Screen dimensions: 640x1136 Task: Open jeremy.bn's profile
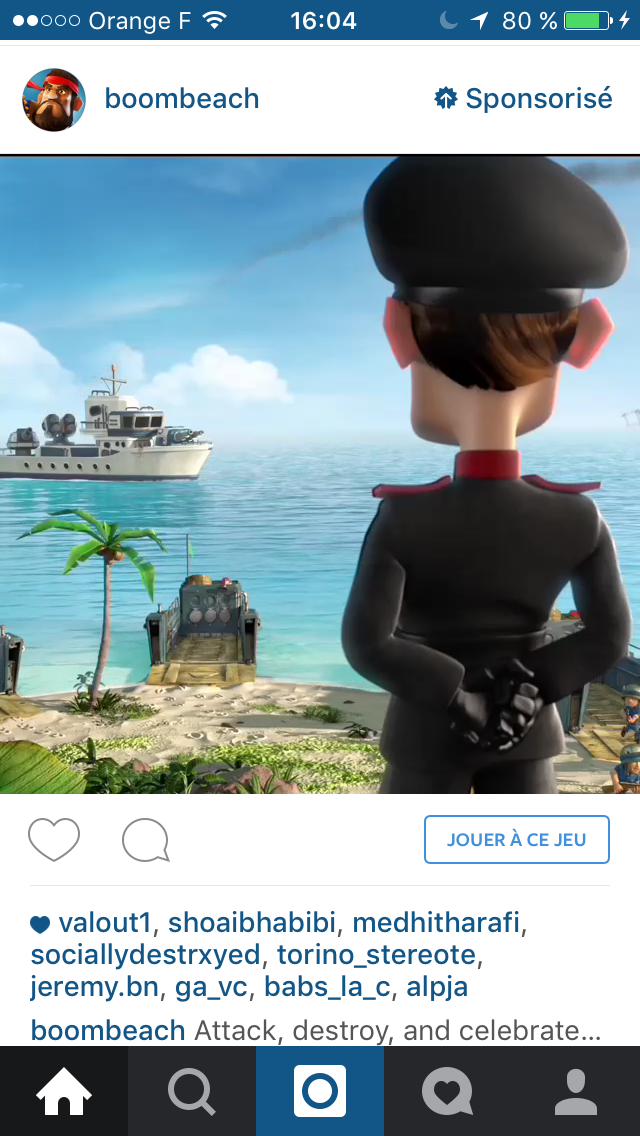coord(94,987)
